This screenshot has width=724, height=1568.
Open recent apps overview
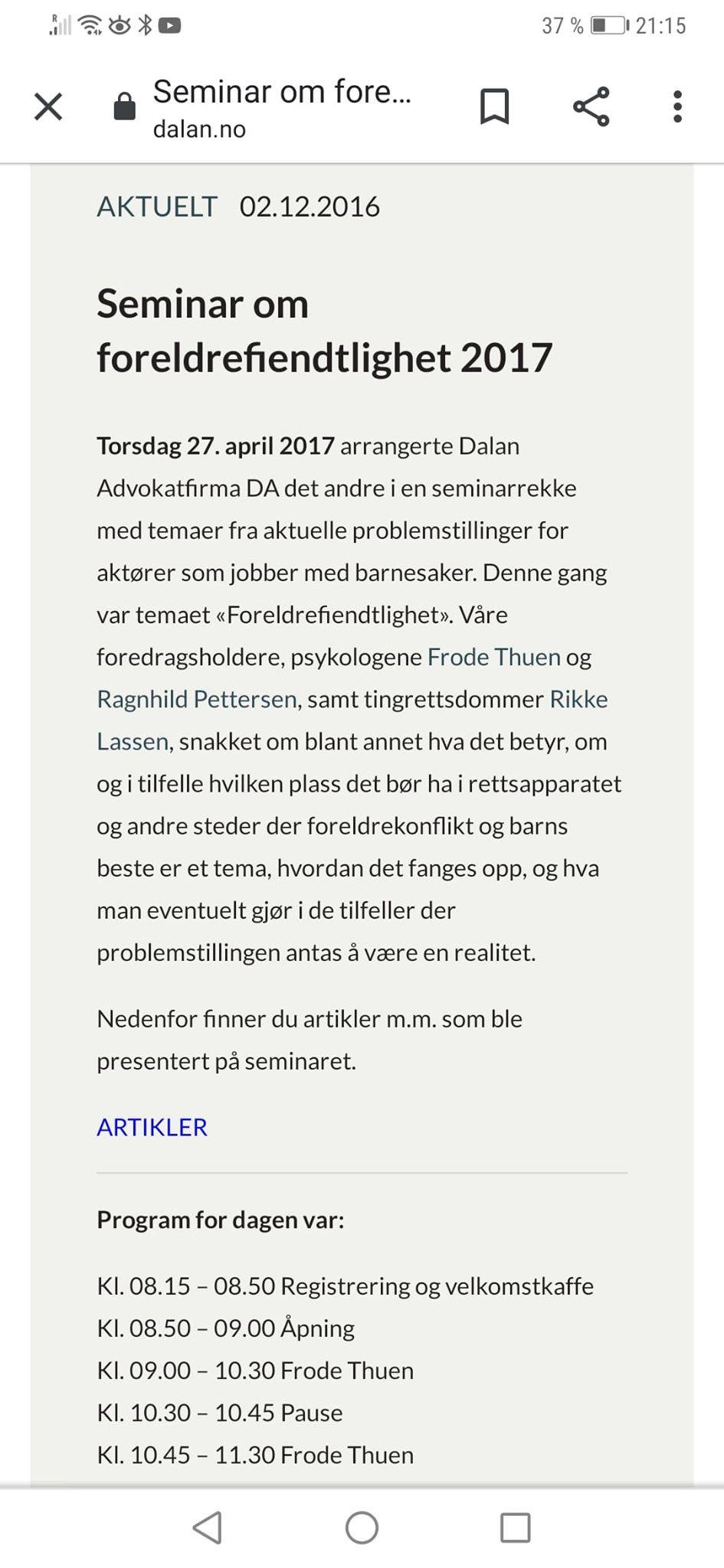pos(515,1527)
